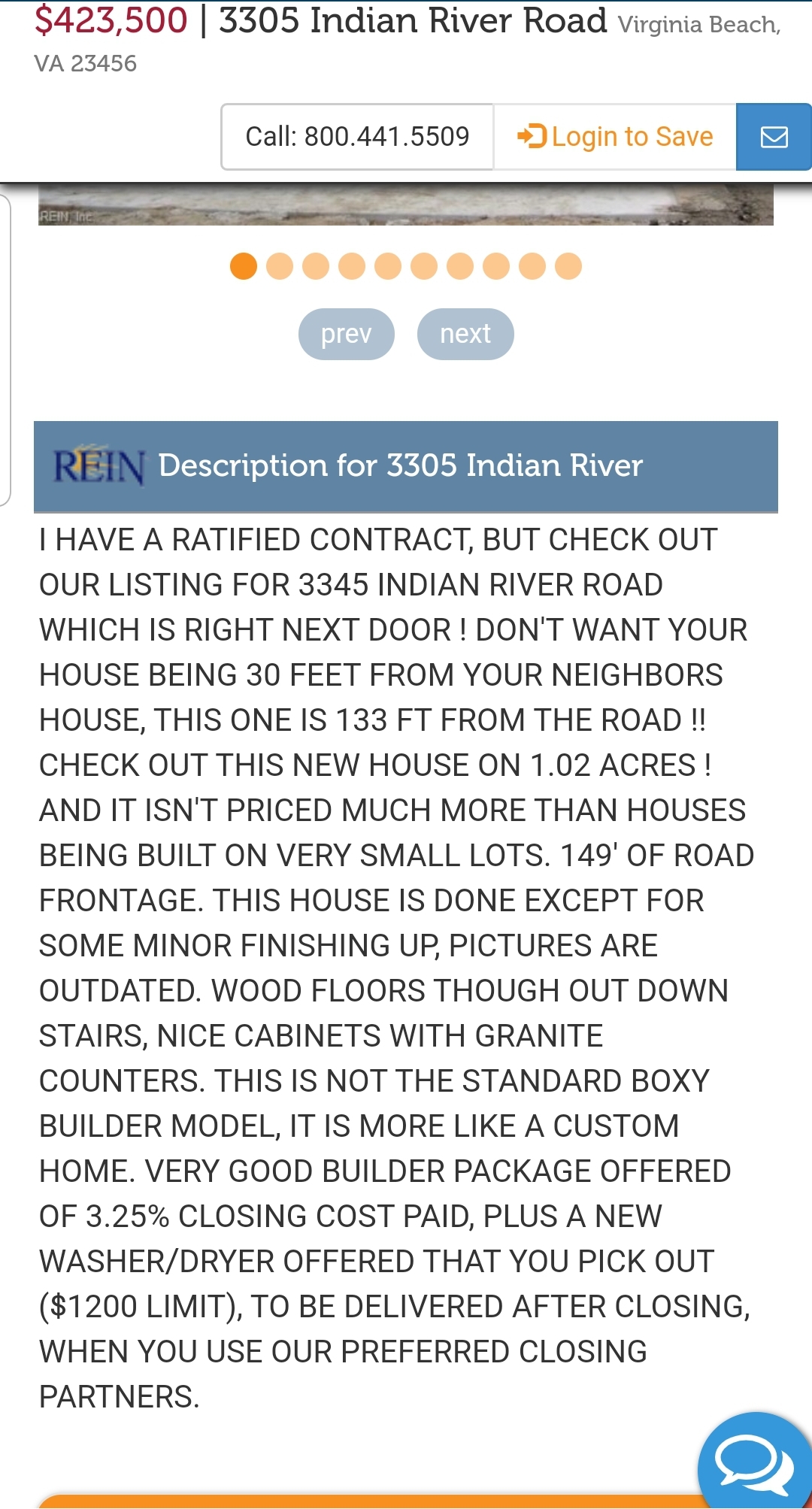Email about this listing via envelope icon
The width and height of the screenshot is (812, 1509).
774,137
